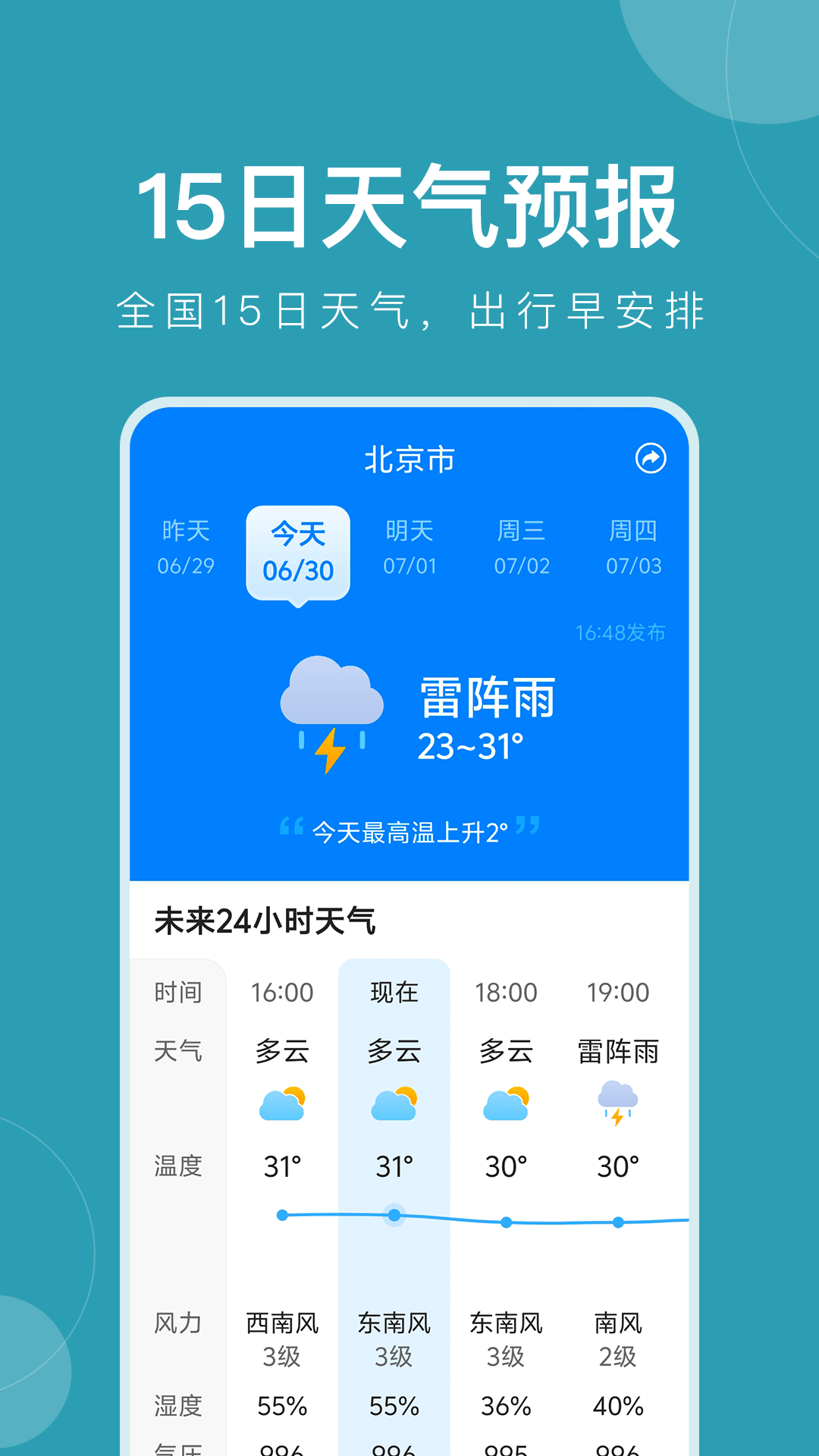This screenshot has height=1456, width=819.
Task: Switch to the 昨天 06/29 tab
Action: coord(186,546)
